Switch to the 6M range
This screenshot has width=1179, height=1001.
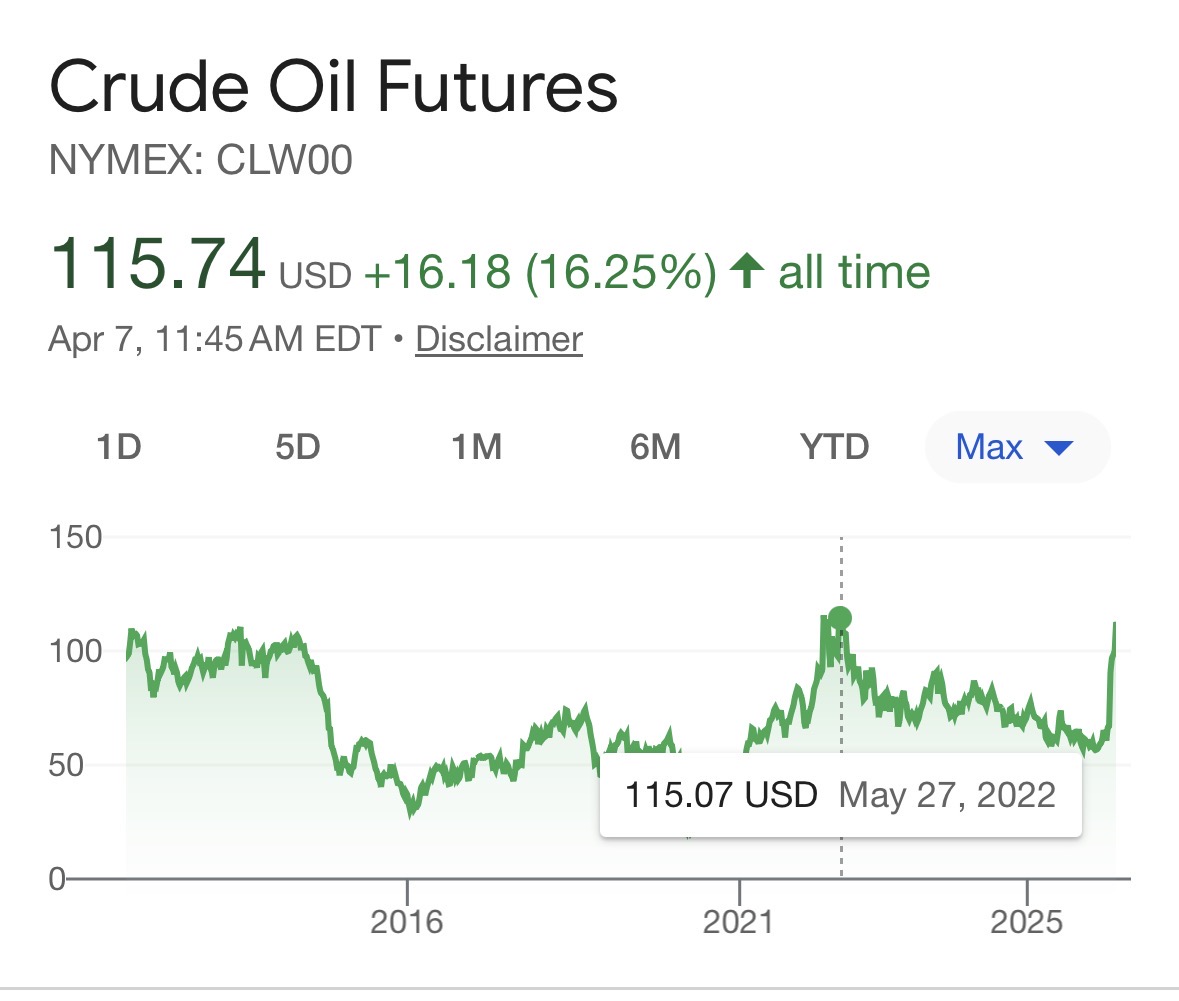point(655,447)
